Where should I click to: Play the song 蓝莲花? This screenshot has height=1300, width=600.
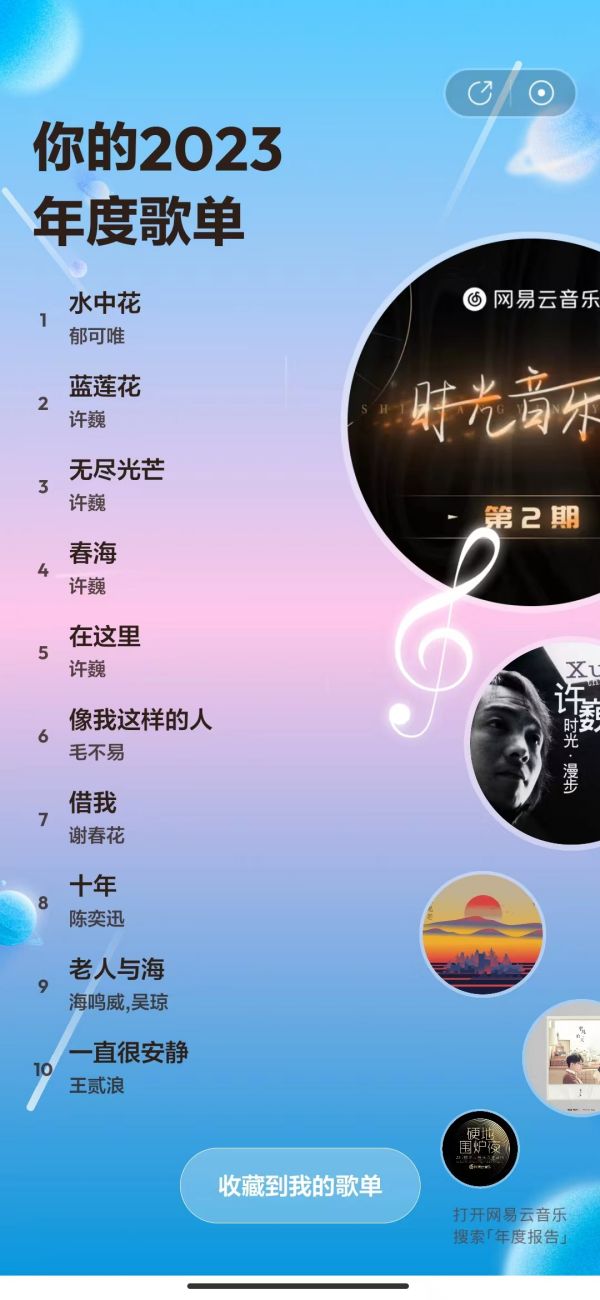(x=105, y=401)
